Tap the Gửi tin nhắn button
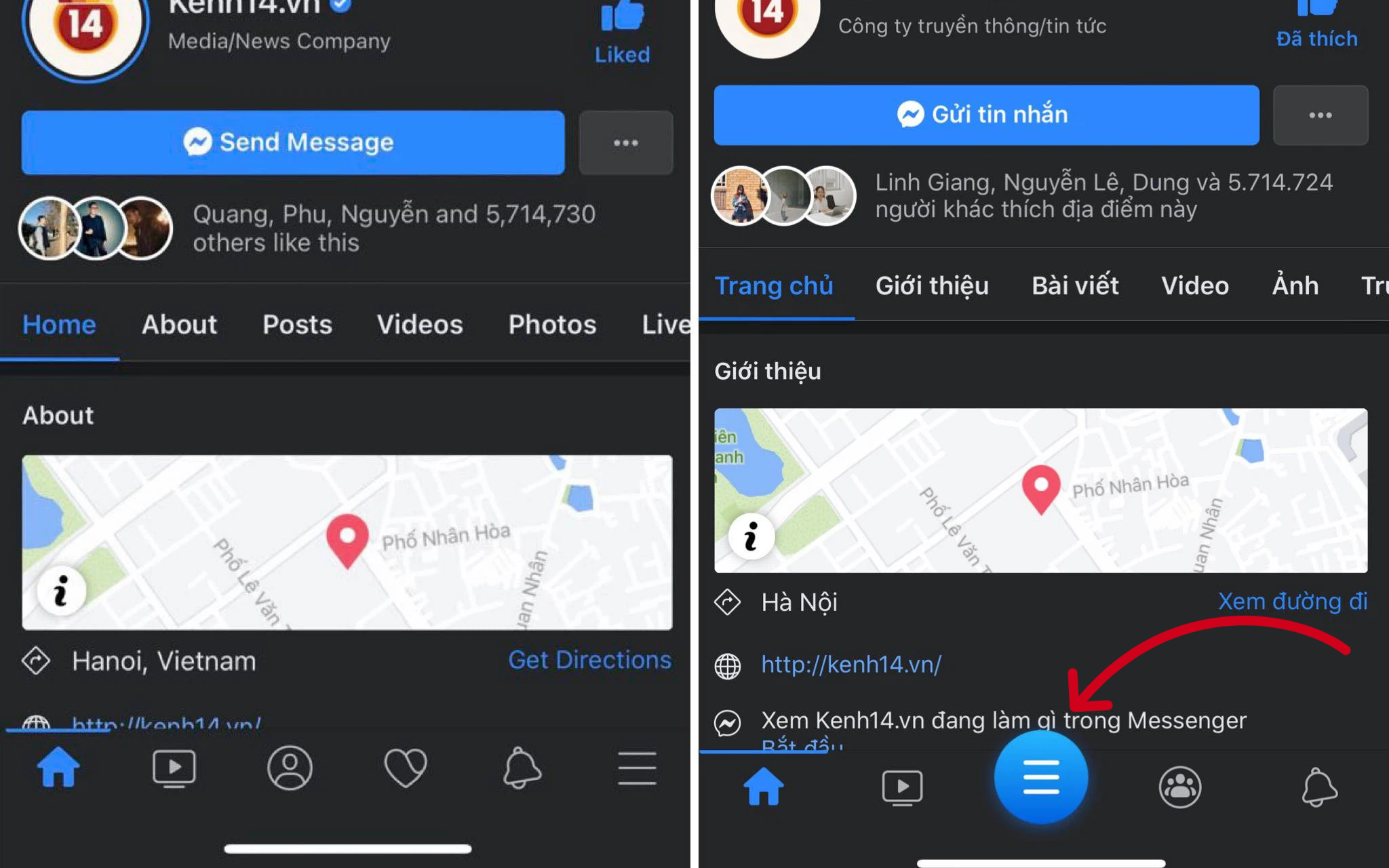The image size is (1389, 868). pos(985,115)
